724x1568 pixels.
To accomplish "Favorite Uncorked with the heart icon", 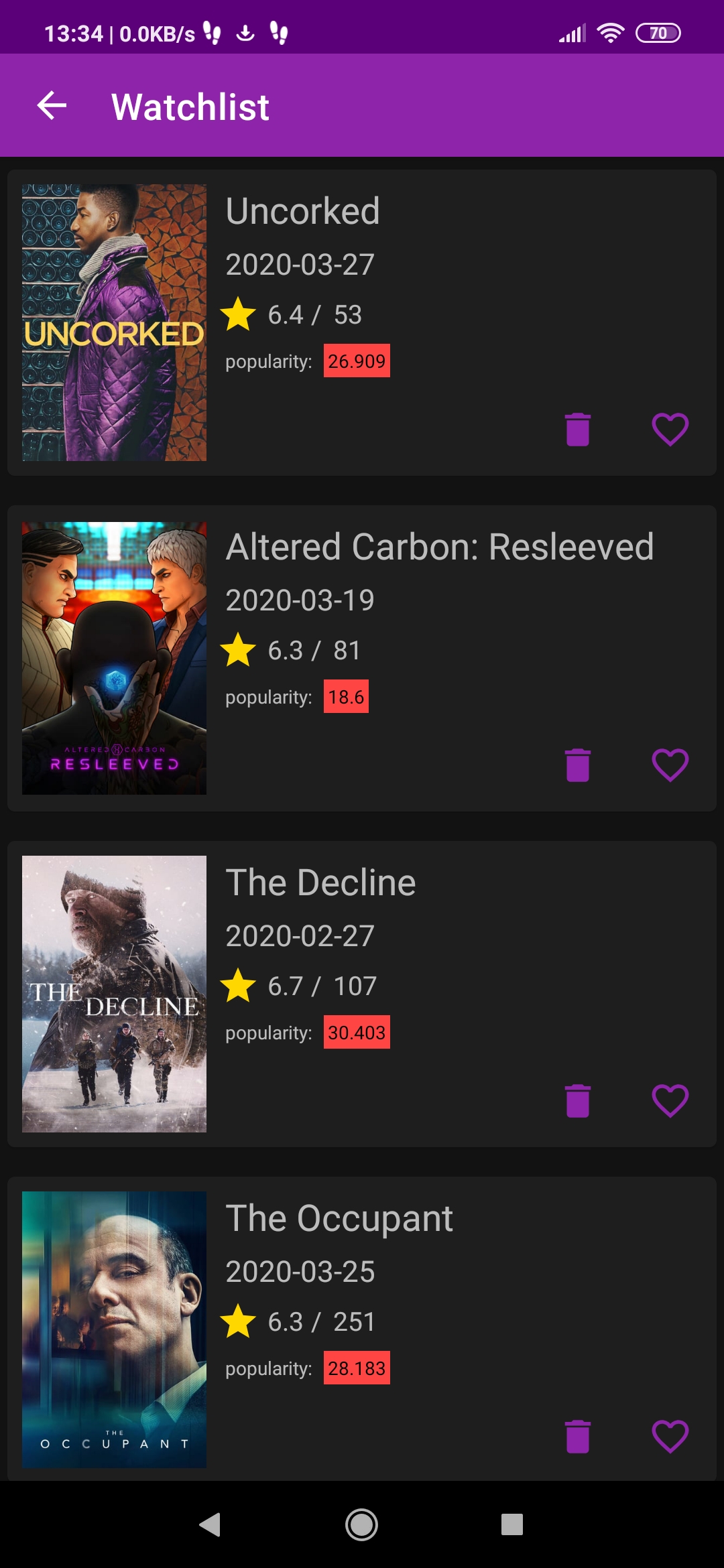I will click(x=670, y=430).
